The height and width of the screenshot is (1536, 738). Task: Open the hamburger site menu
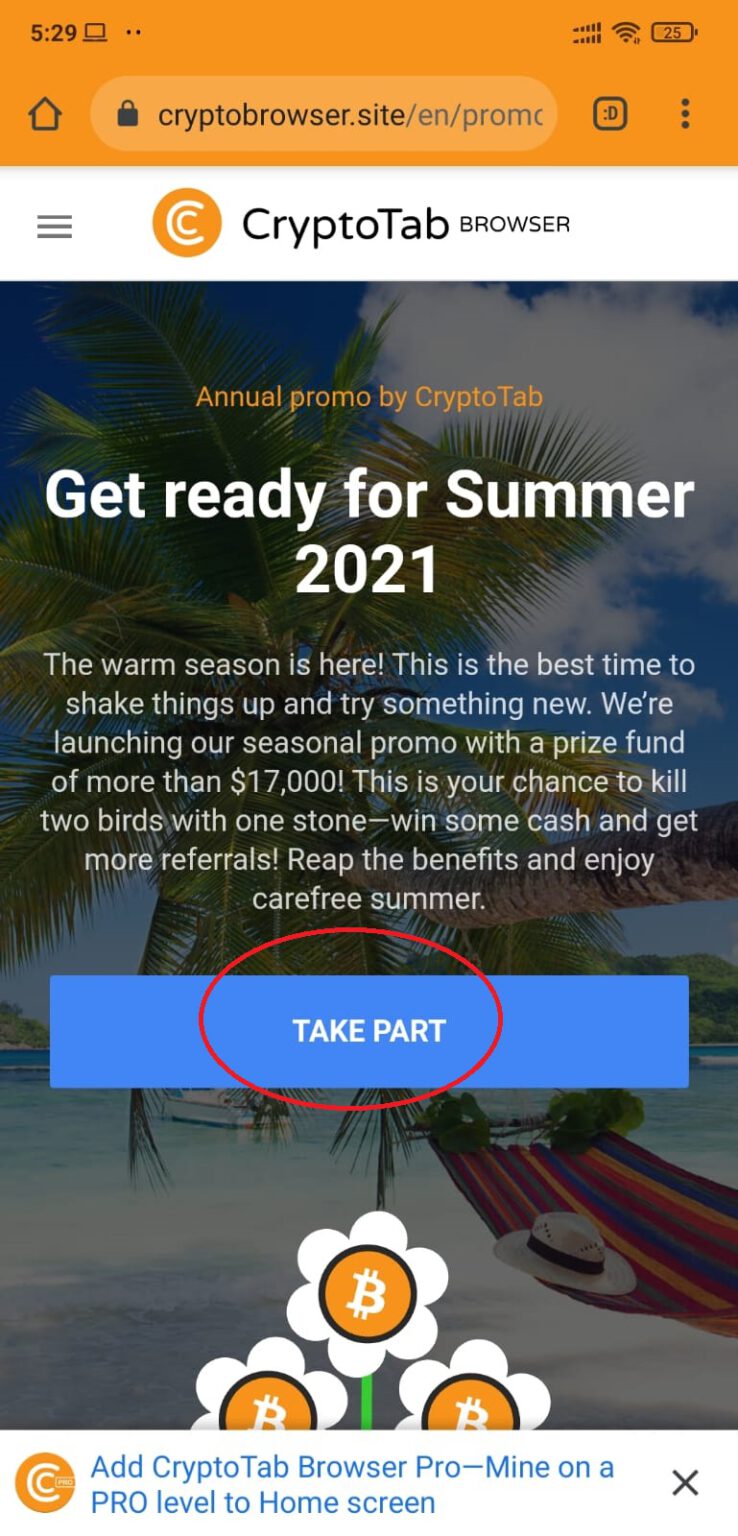click(54, 227)
